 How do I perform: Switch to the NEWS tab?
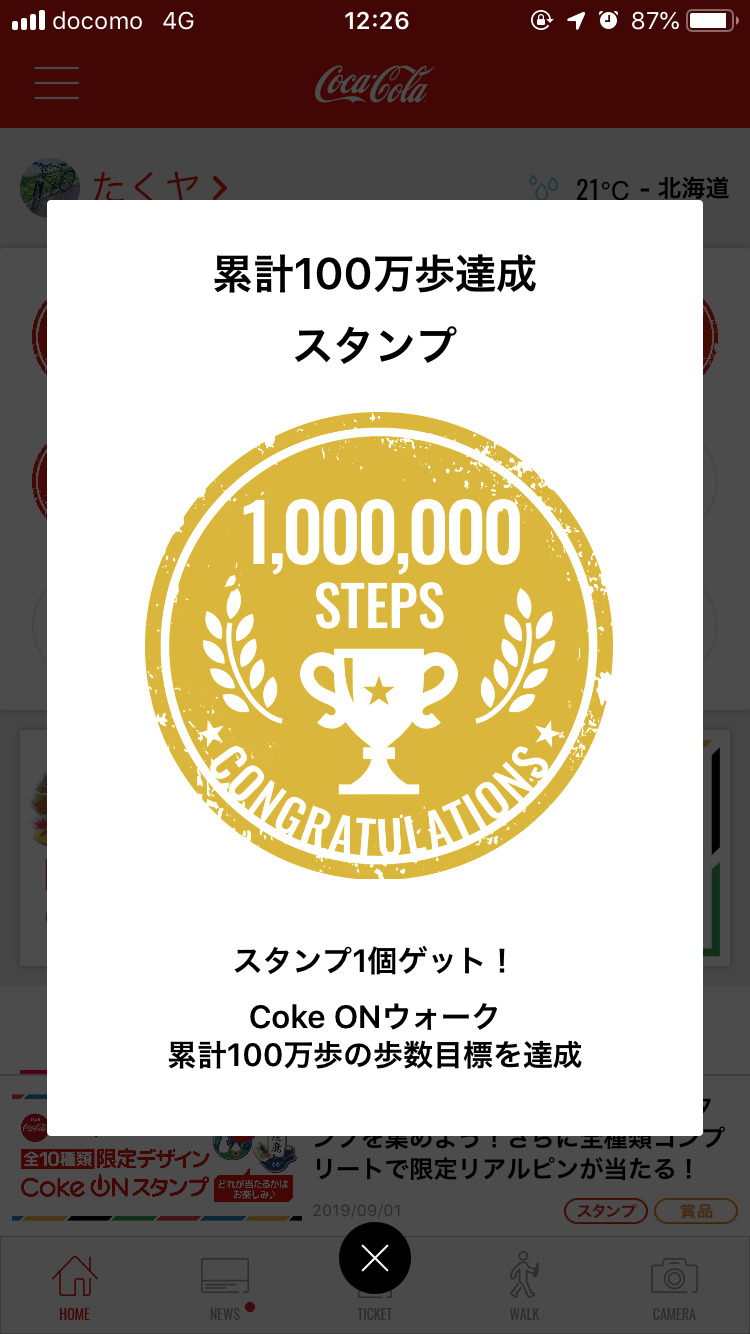pyautogui.click(x=225, y=1287)
